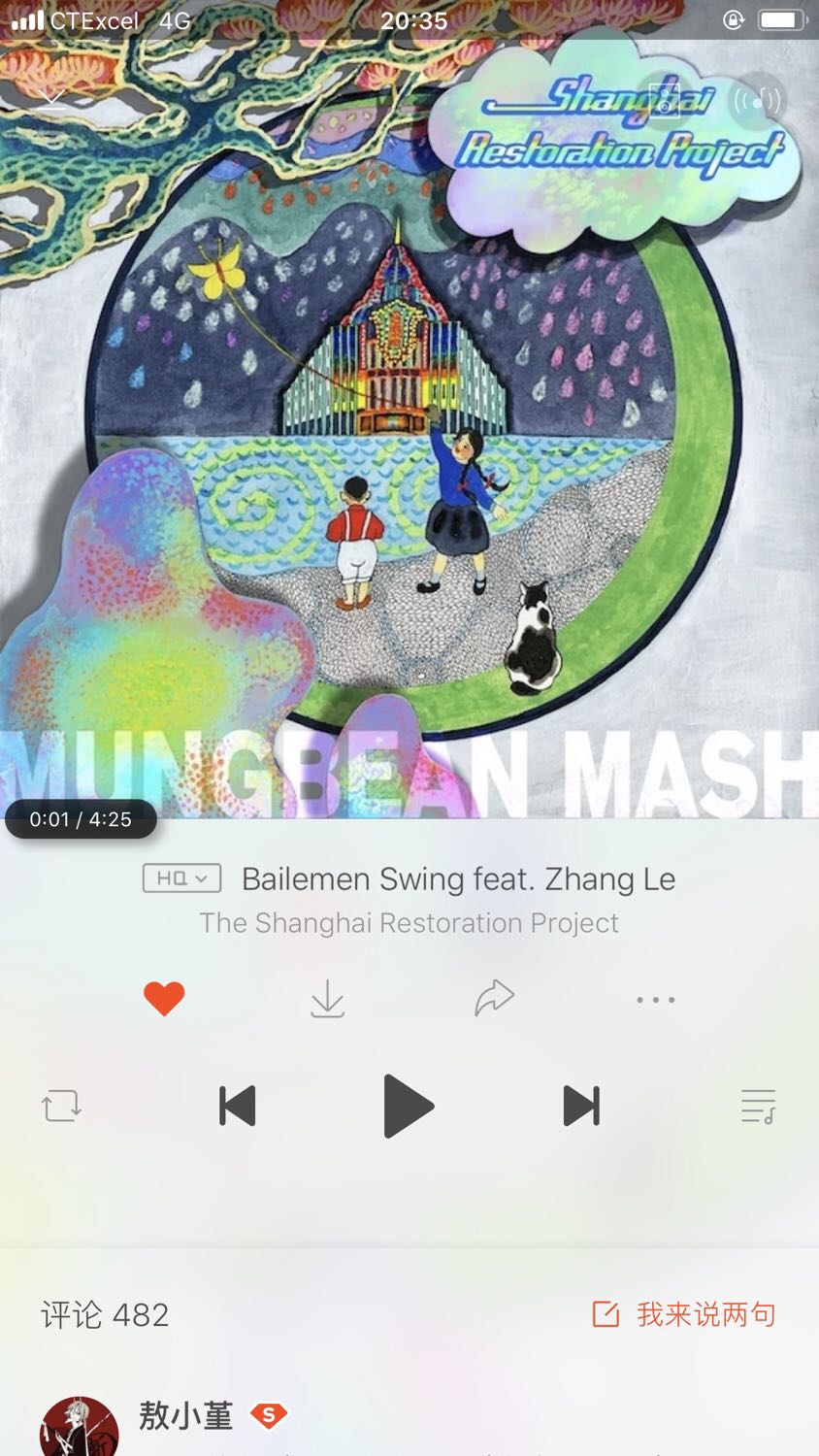The image size is (819, 1456).
Task: Play the paused song
Action: pyautogui.click(x=408, y=1106)
